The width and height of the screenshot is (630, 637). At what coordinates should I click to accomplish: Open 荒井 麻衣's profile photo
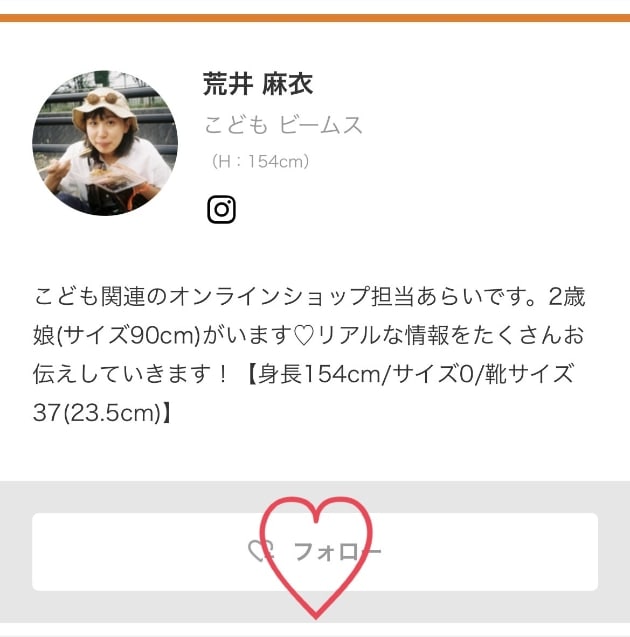(105, 143)
